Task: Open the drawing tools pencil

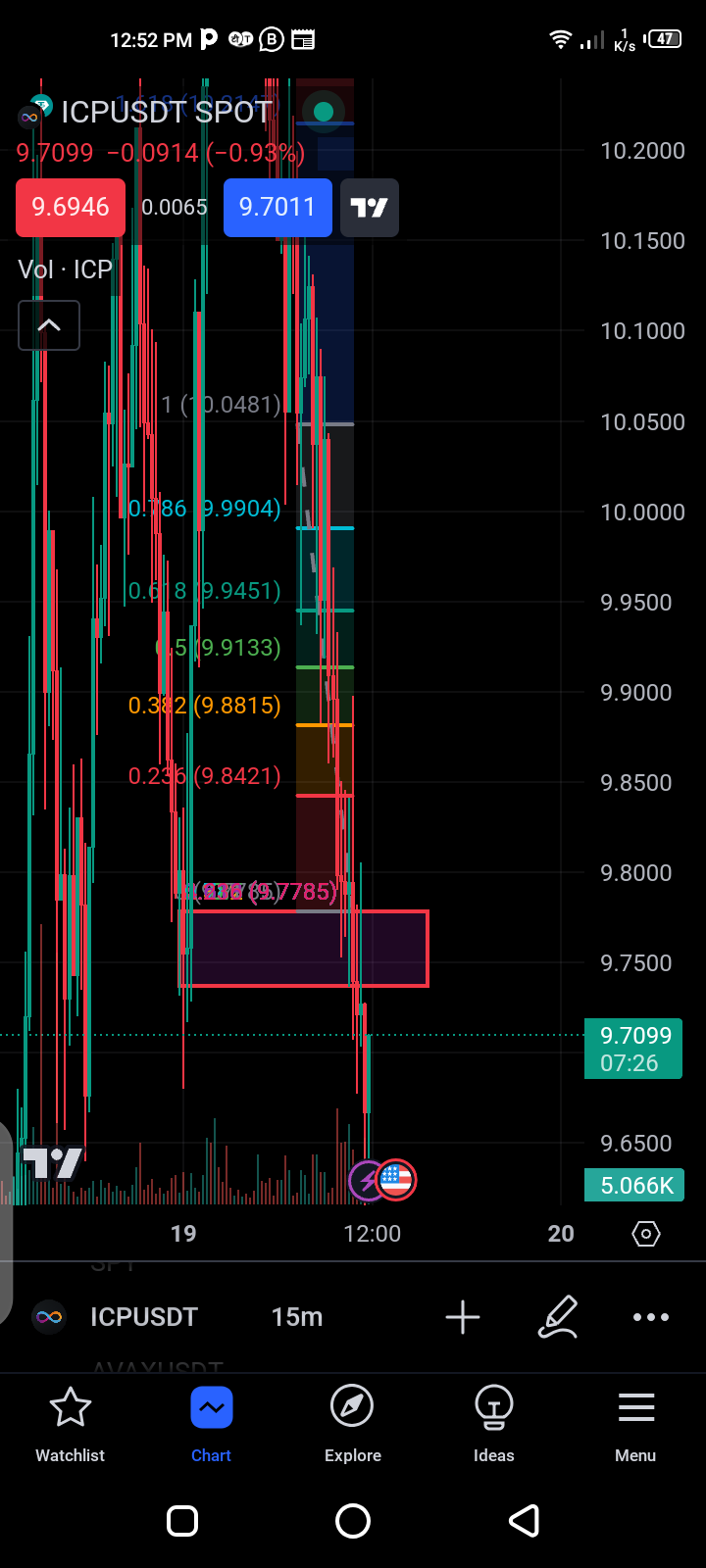Action: point(558,1317)
